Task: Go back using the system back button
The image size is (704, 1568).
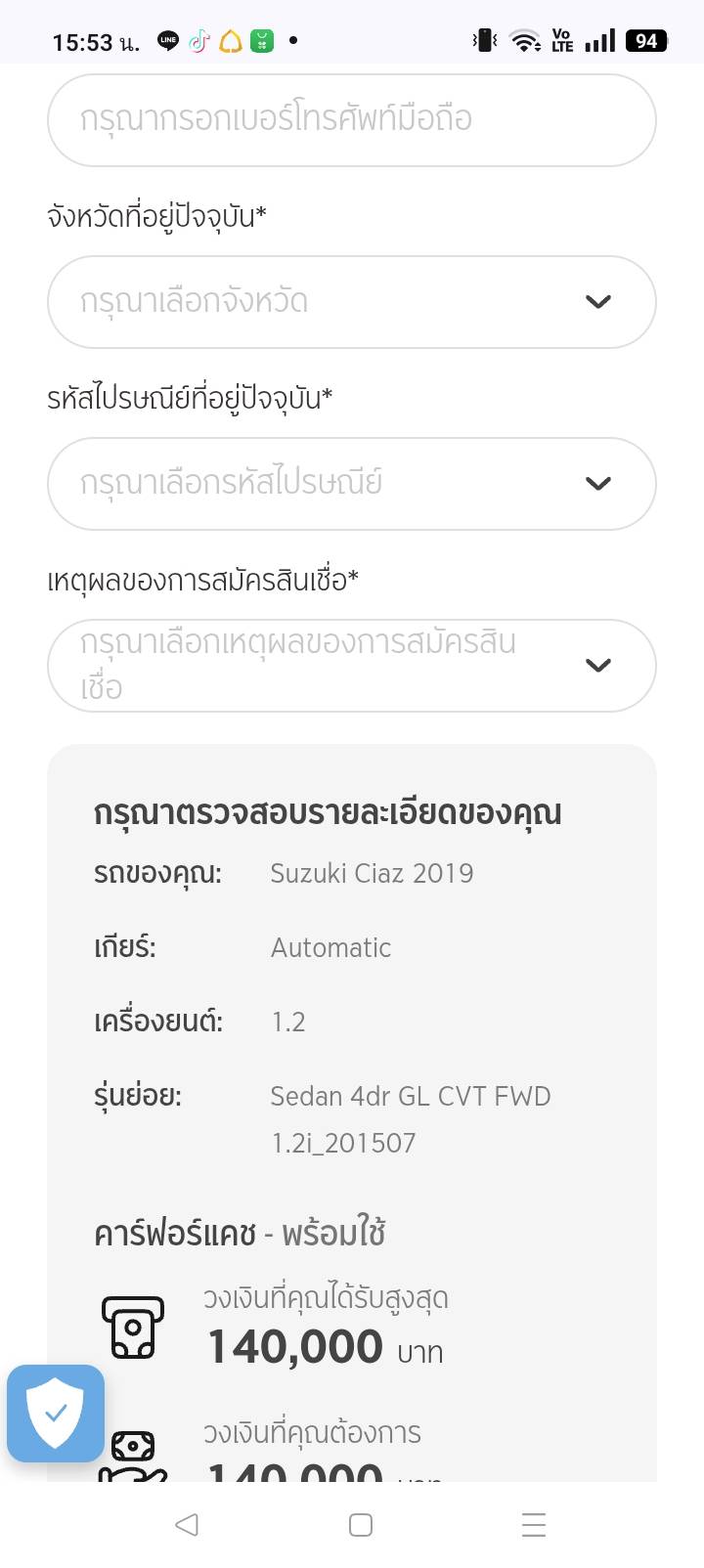Action: click(187, 1524)
